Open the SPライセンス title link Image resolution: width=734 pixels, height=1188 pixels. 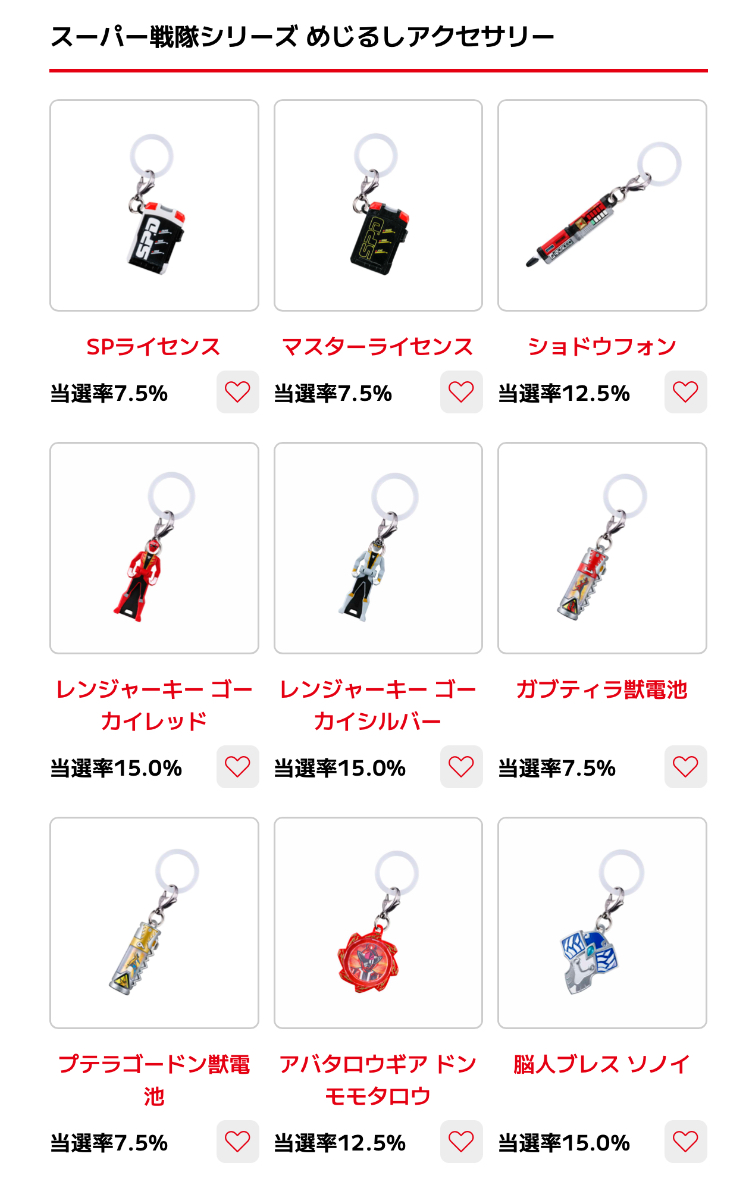(153, 347)
